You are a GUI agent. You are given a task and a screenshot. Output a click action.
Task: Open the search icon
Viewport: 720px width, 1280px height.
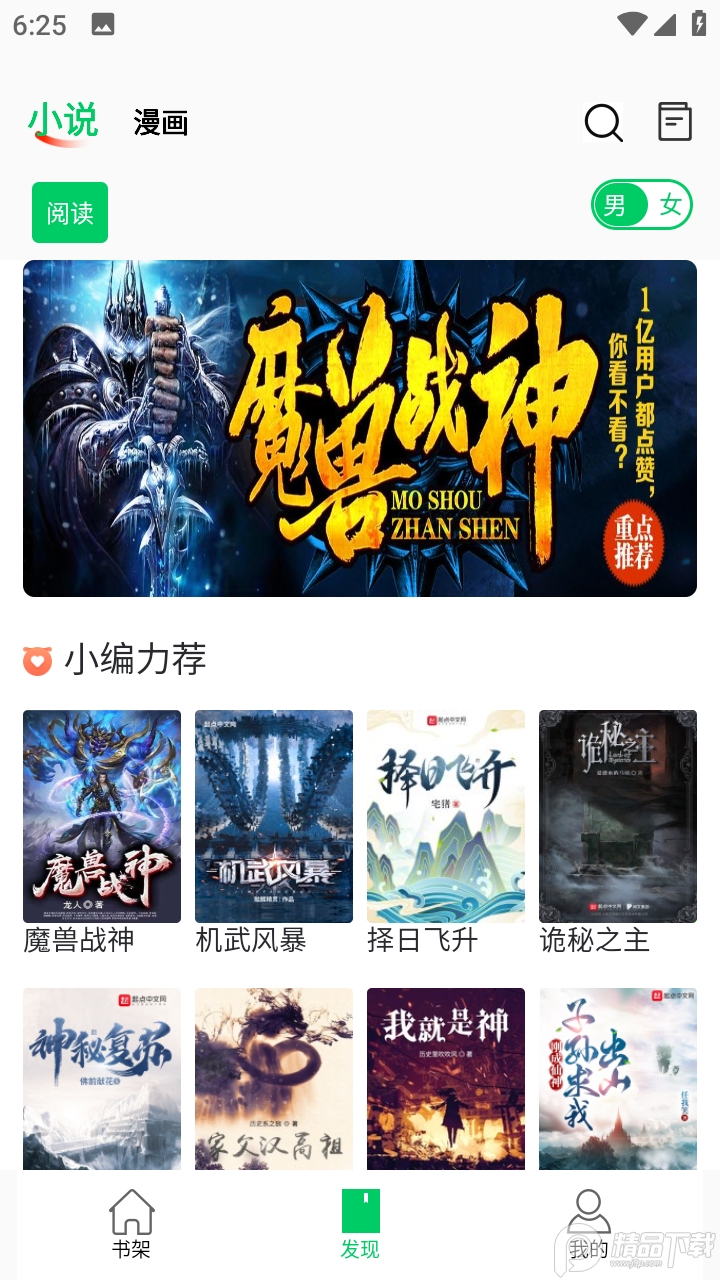pos(601,121)
